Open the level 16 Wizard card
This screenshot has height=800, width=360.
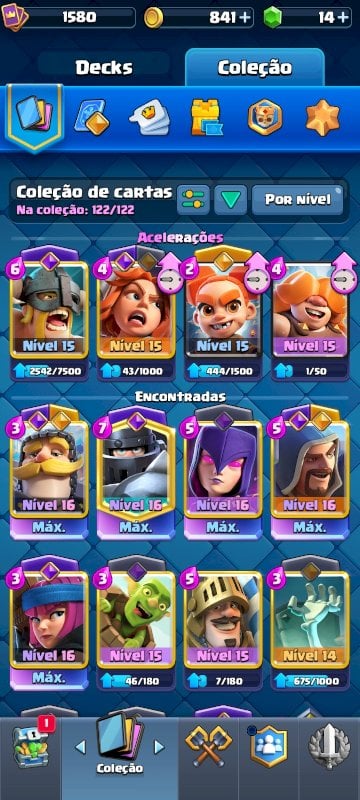pos(310,471)
